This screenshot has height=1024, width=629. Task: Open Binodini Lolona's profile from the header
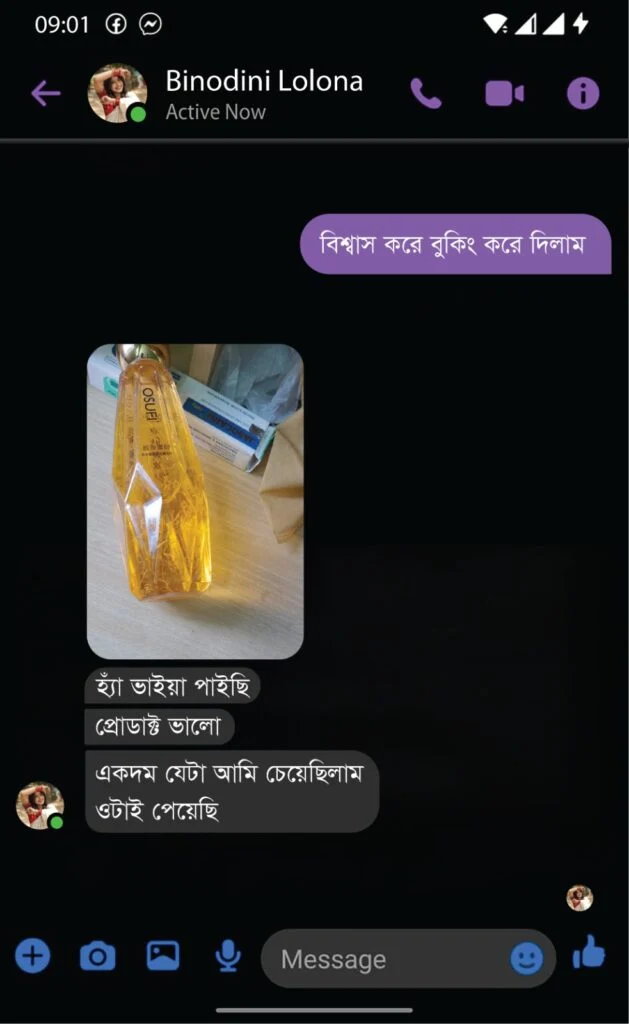pos(264,95)
